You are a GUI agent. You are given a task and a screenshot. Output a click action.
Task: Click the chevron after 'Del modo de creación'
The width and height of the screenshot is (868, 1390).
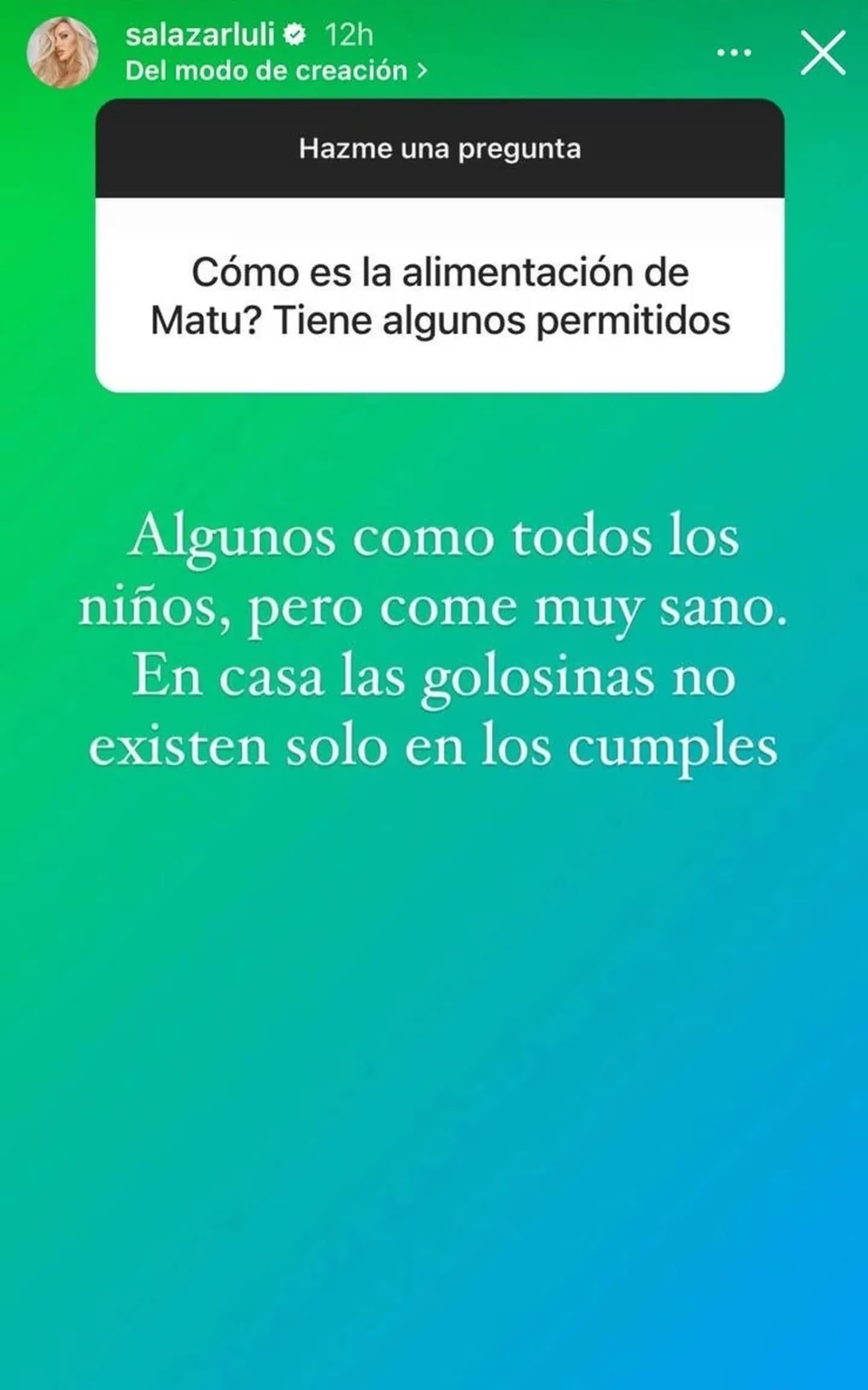pyautogui.click(x=422, y=69)
